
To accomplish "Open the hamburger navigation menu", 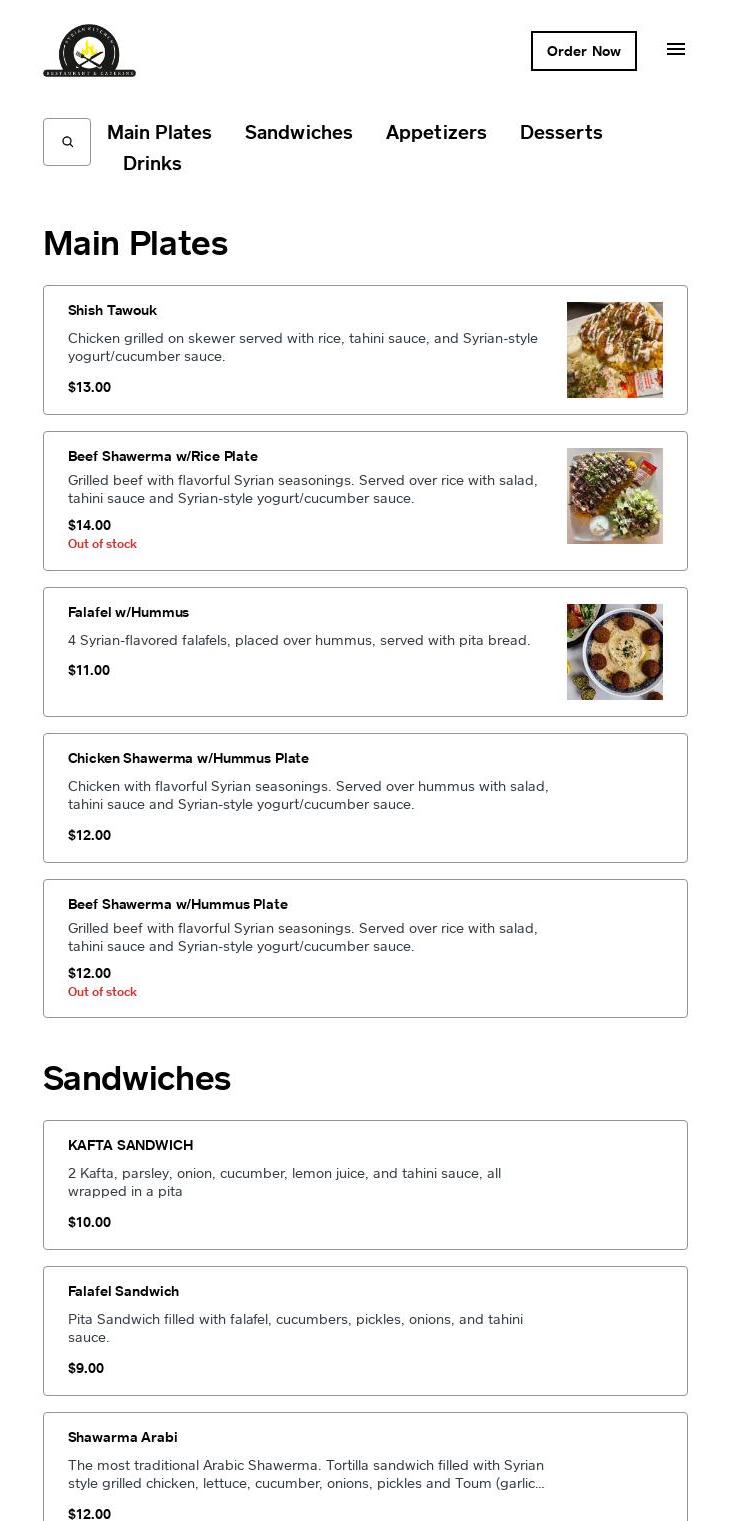I will (676, 49).
